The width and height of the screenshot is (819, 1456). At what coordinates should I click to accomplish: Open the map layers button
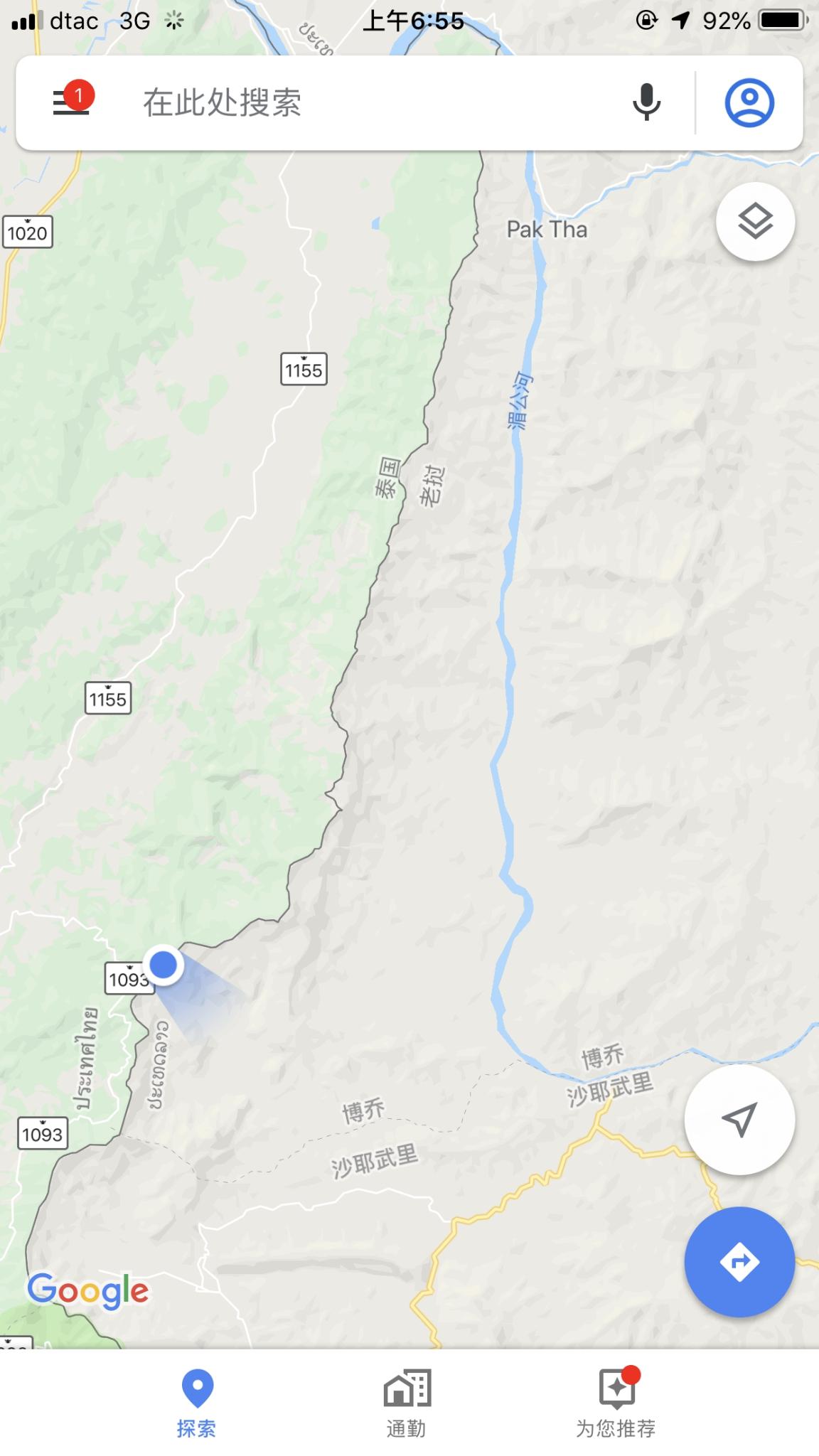(x=755, y=222)
